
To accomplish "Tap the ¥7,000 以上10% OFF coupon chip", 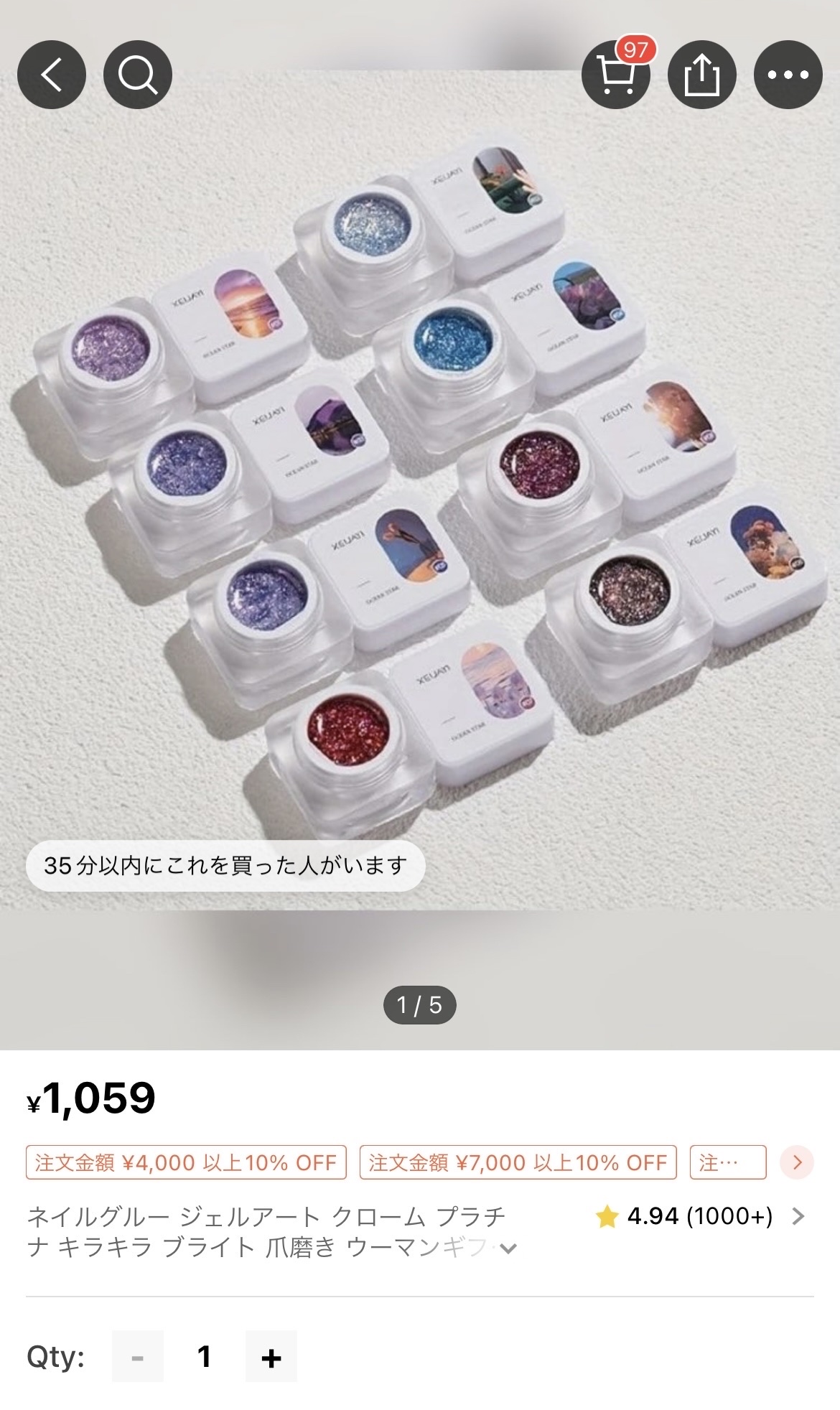I will coord(518,1162).
